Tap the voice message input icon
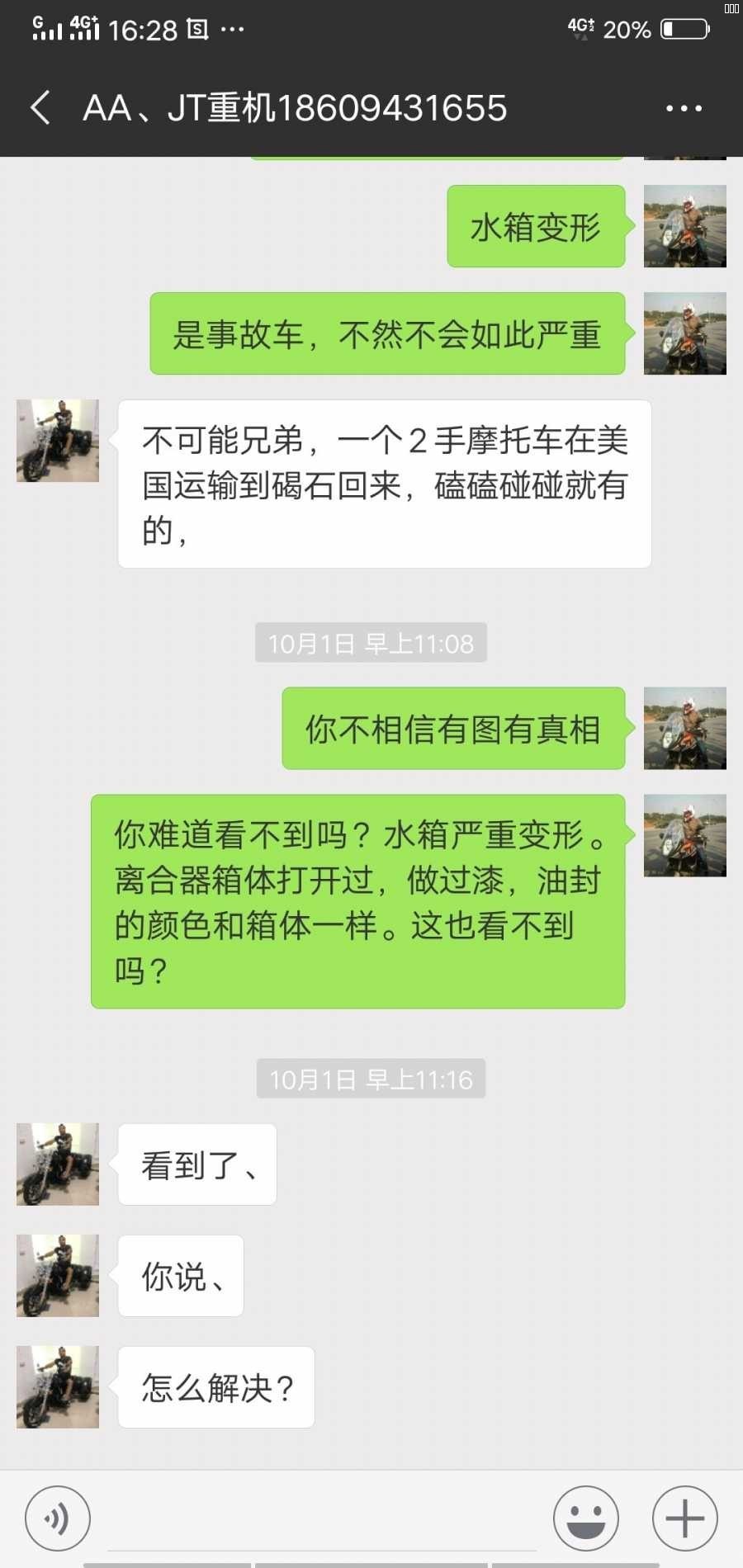The height and width of the screenshot is (1568, 743). [56, 1518]
